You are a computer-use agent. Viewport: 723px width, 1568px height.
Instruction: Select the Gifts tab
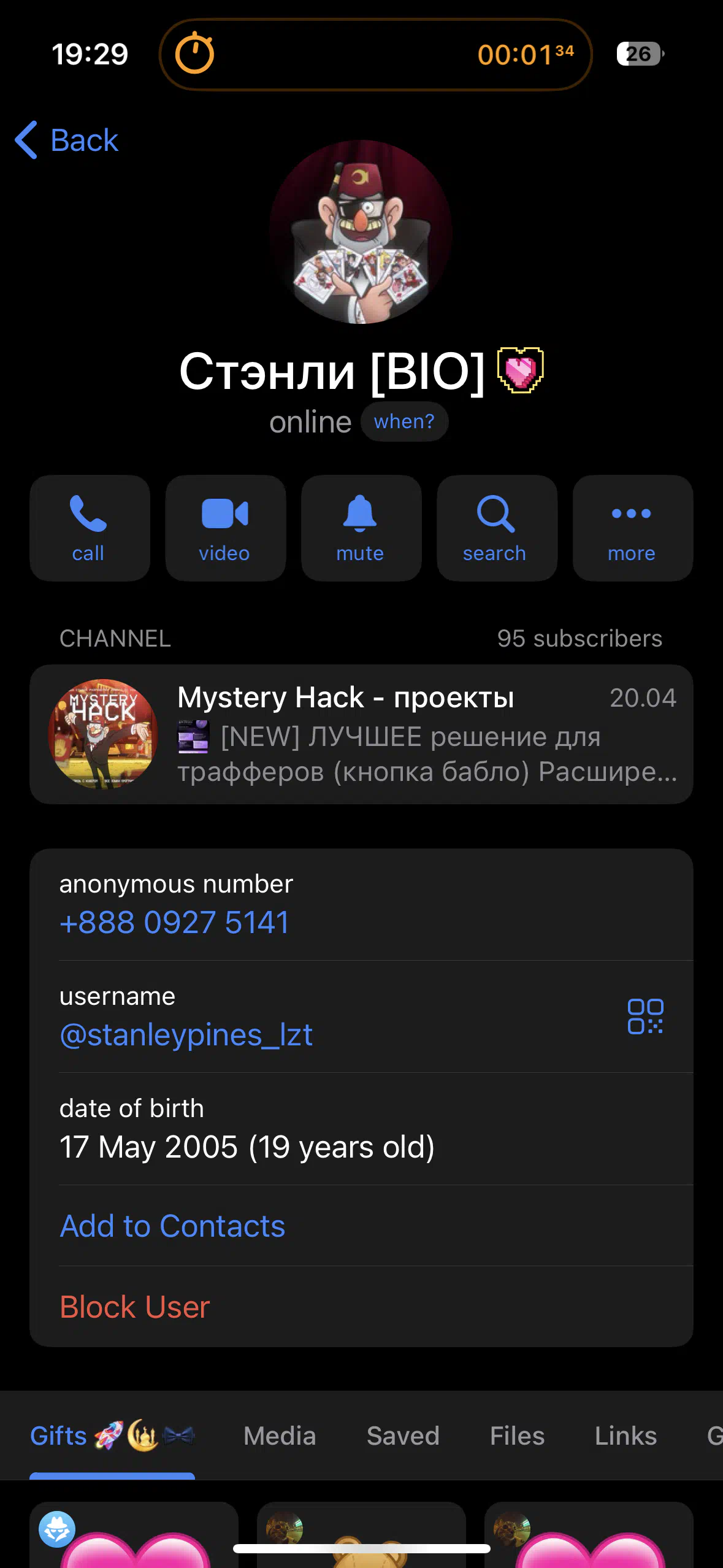tap(112, 1436)
